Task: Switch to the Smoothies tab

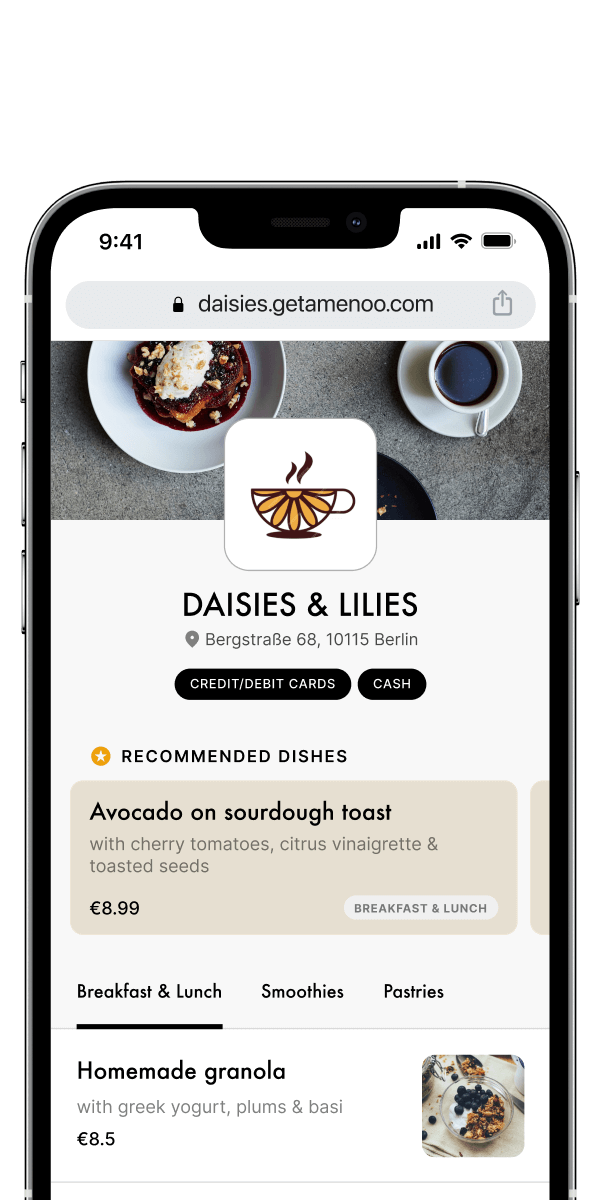Action: click(x=302, y=992)
